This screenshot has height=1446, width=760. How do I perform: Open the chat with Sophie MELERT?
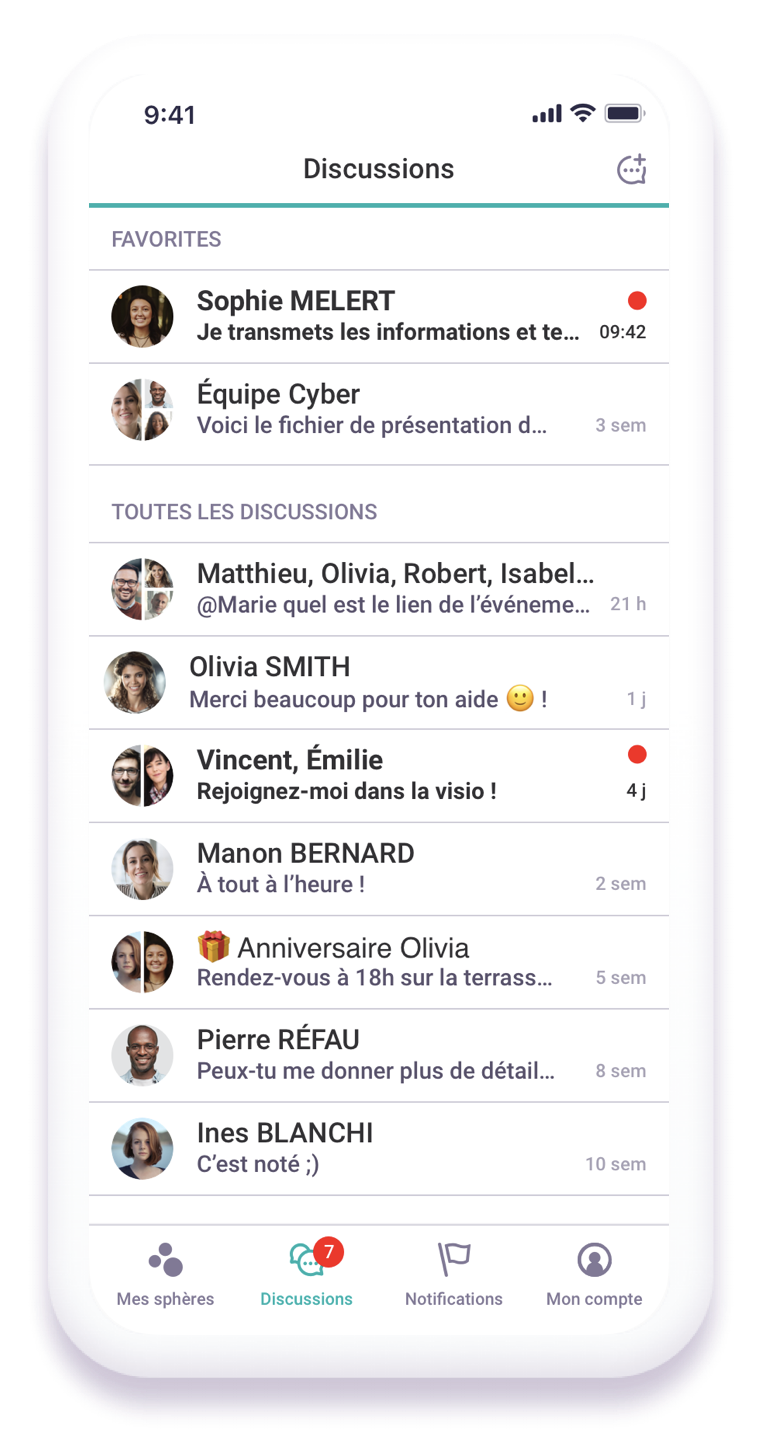coord(378,316)
